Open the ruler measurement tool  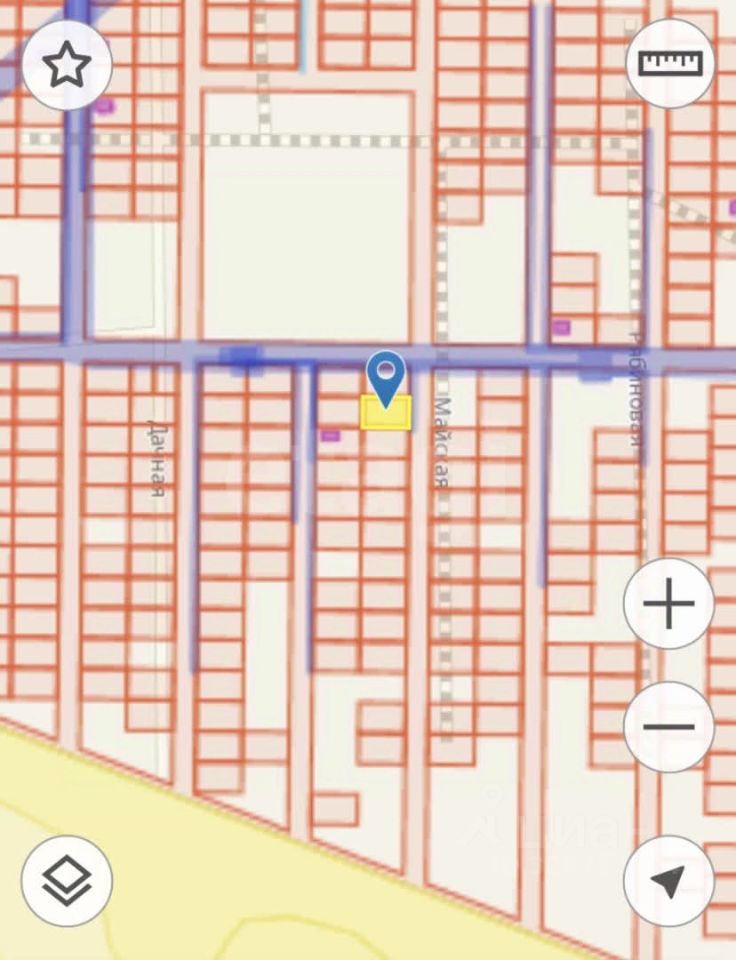coord(670,65)
